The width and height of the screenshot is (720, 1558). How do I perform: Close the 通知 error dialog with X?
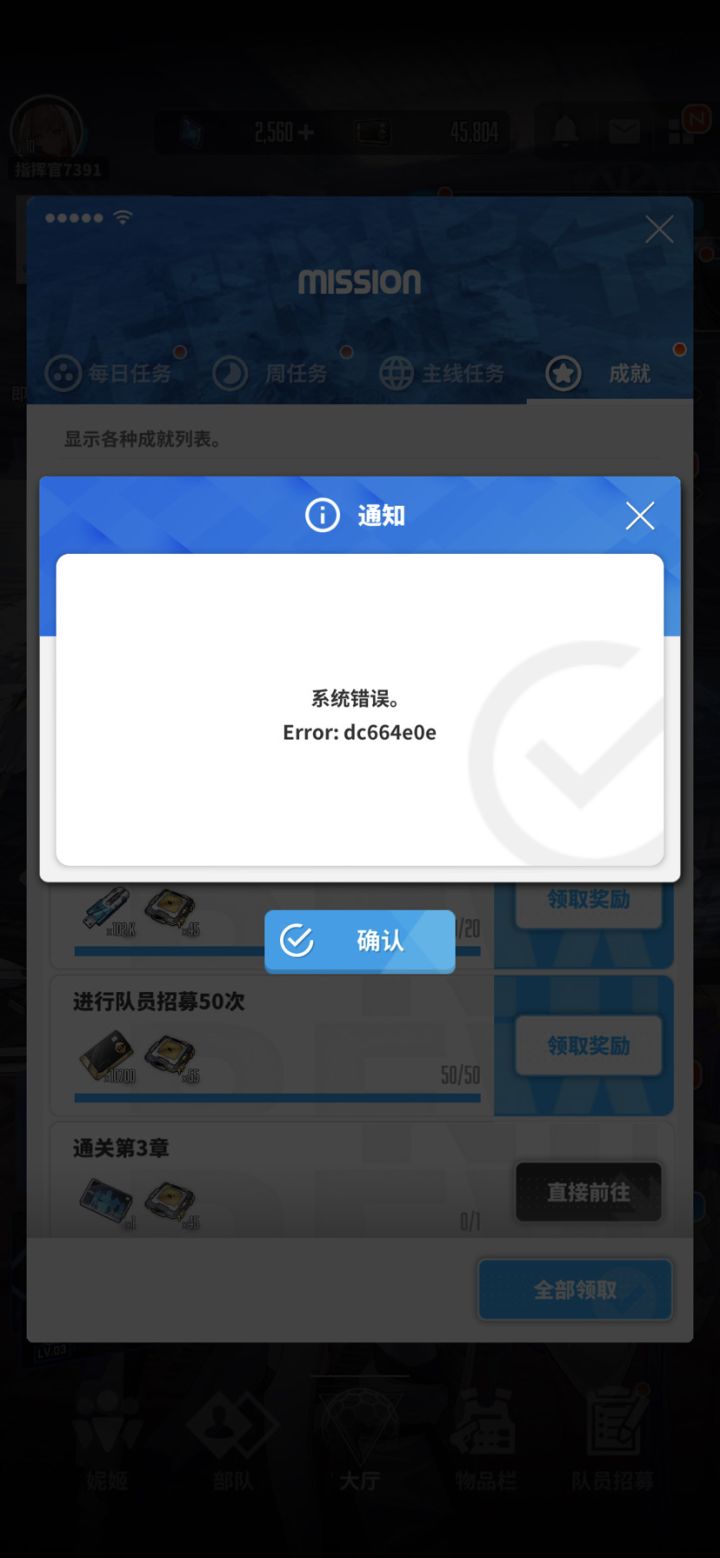[639, 516]
